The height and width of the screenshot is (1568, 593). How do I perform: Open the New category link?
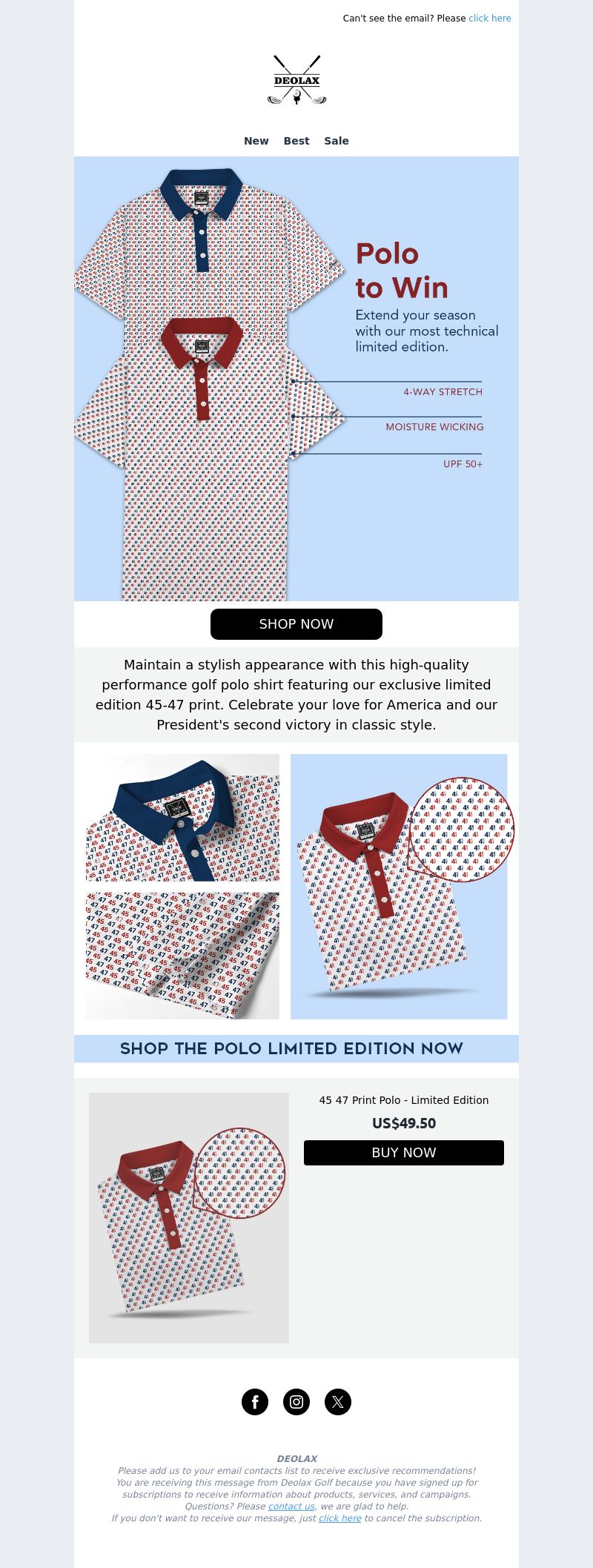click(256, 141)
